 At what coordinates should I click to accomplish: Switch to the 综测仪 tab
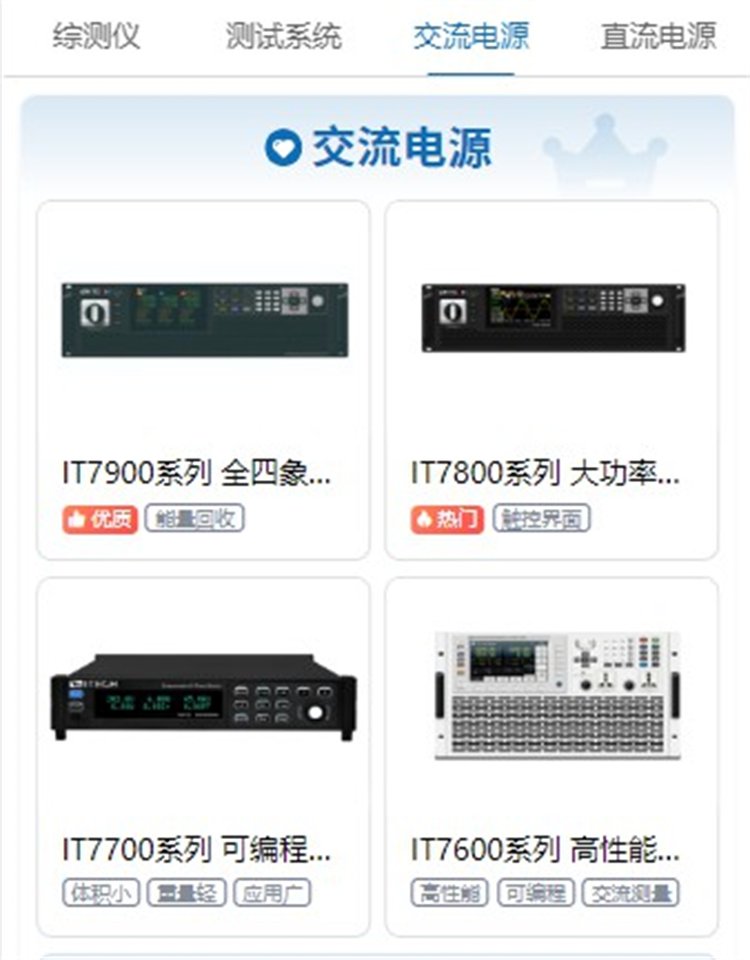tap(96, 37)
